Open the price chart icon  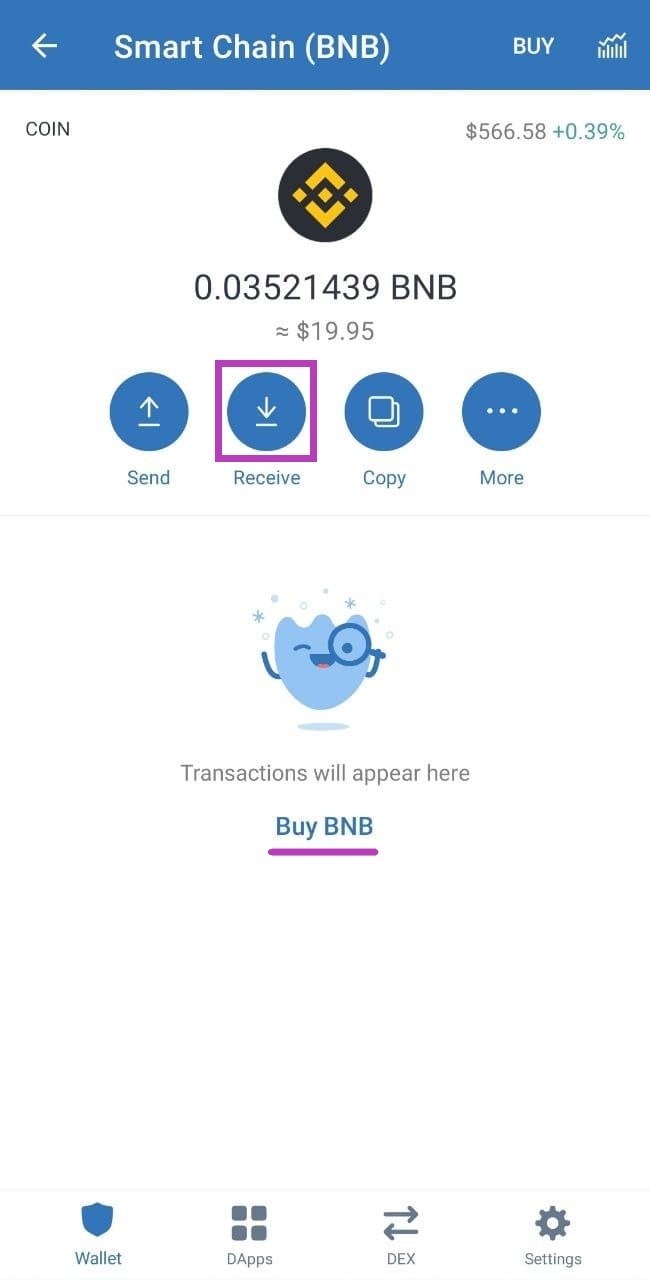point(611,46)
